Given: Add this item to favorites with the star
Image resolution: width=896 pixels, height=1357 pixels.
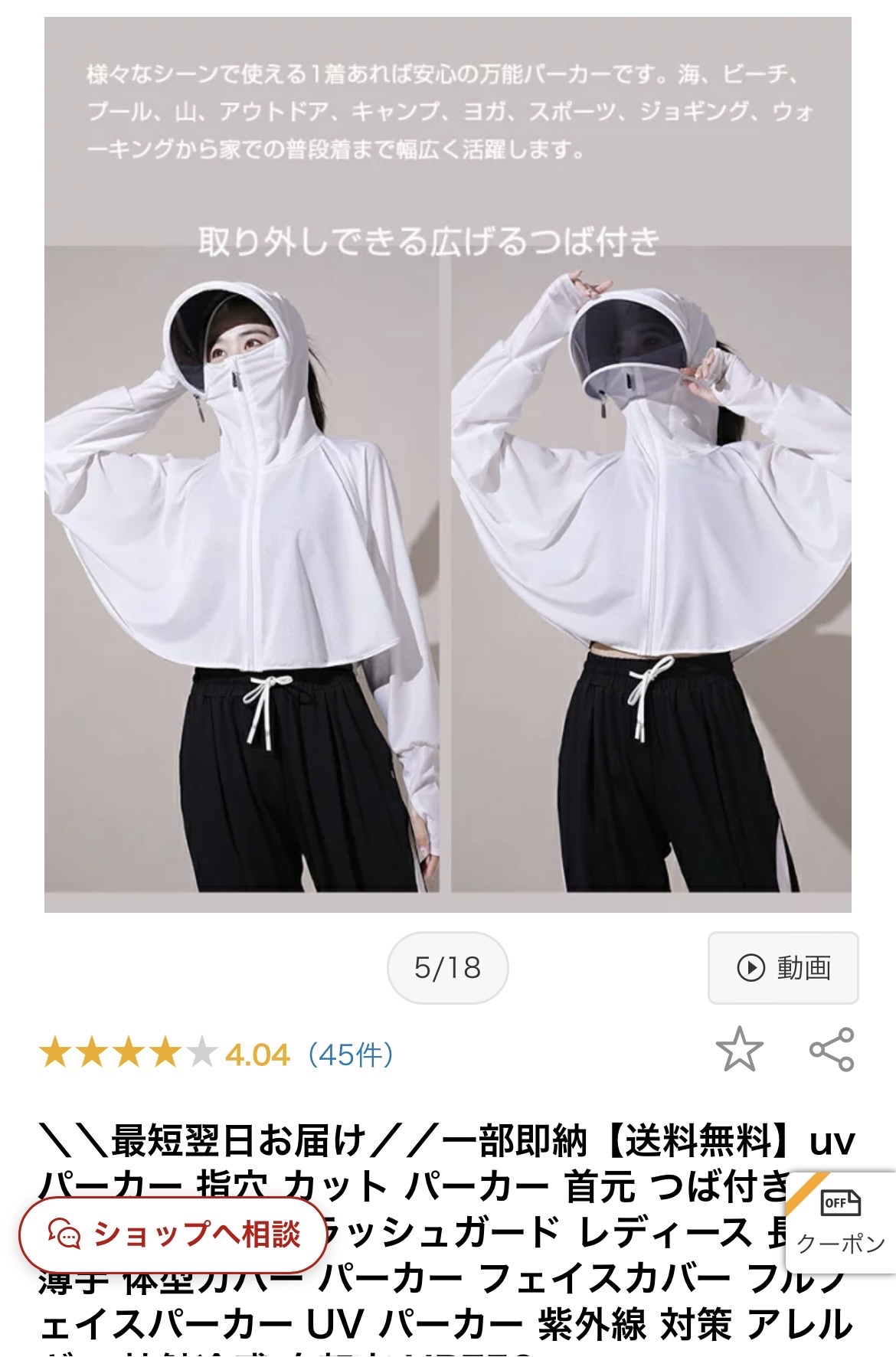Looking at the screenshot, I should tap(739, 1050).
